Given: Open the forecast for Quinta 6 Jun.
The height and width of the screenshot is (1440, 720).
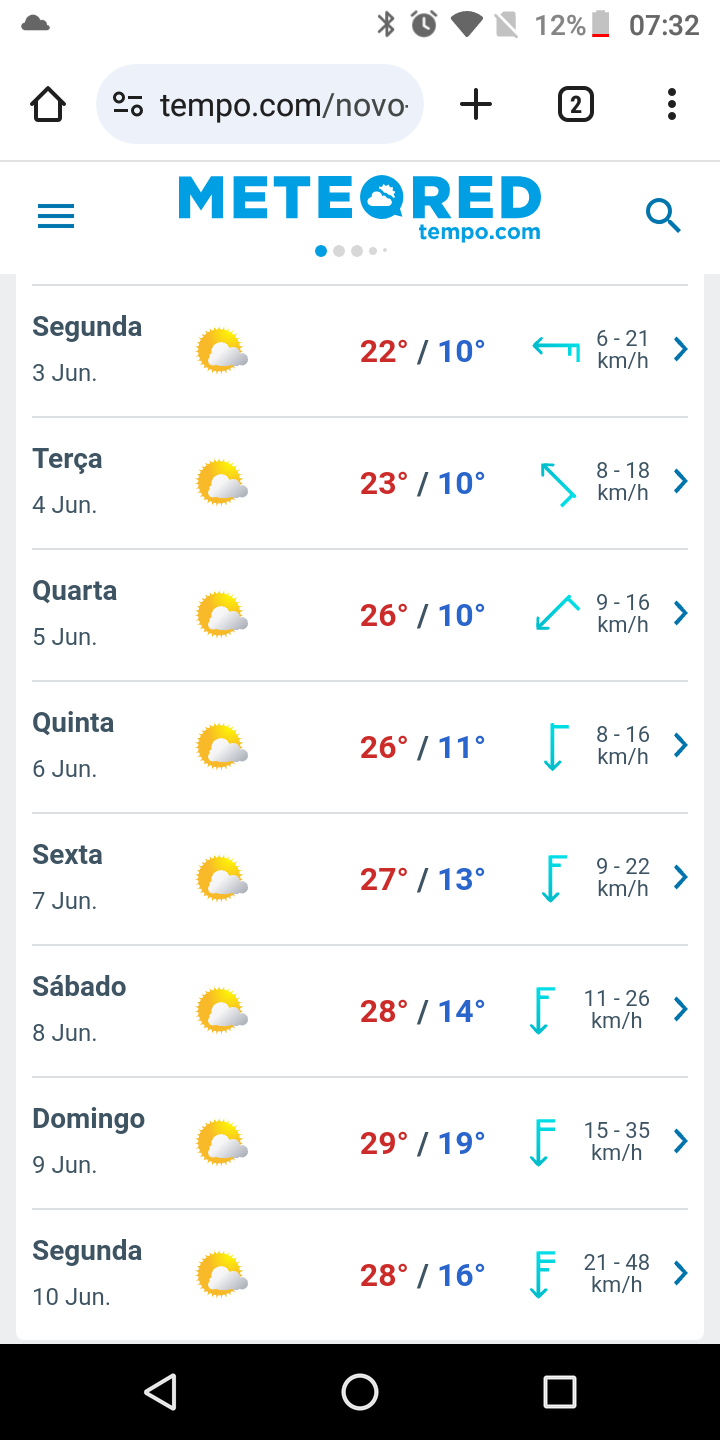Looking at the screenshot, I should tap(360, 746).
